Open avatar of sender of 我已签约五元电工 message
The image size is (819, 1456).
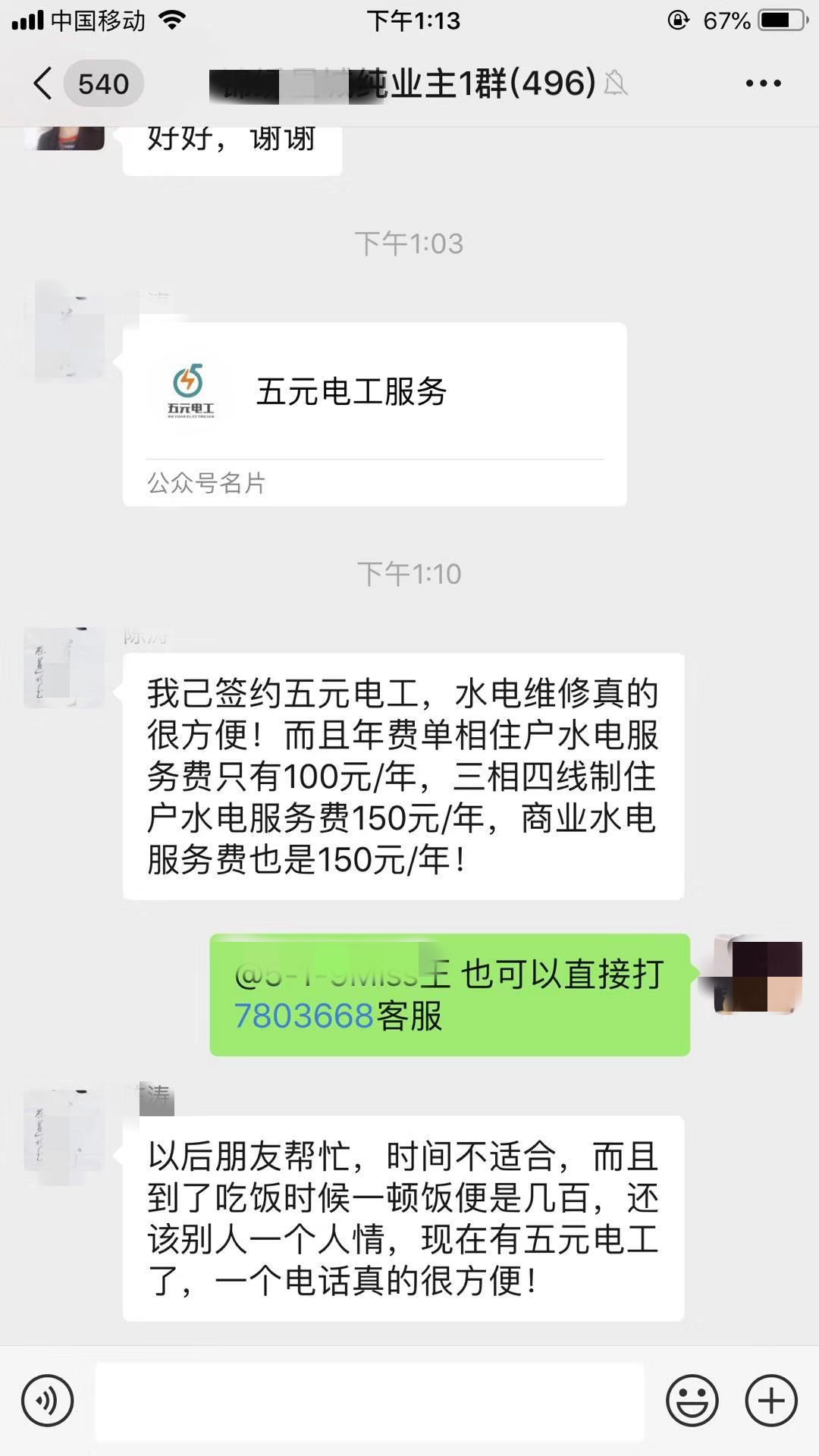point(64,667)
